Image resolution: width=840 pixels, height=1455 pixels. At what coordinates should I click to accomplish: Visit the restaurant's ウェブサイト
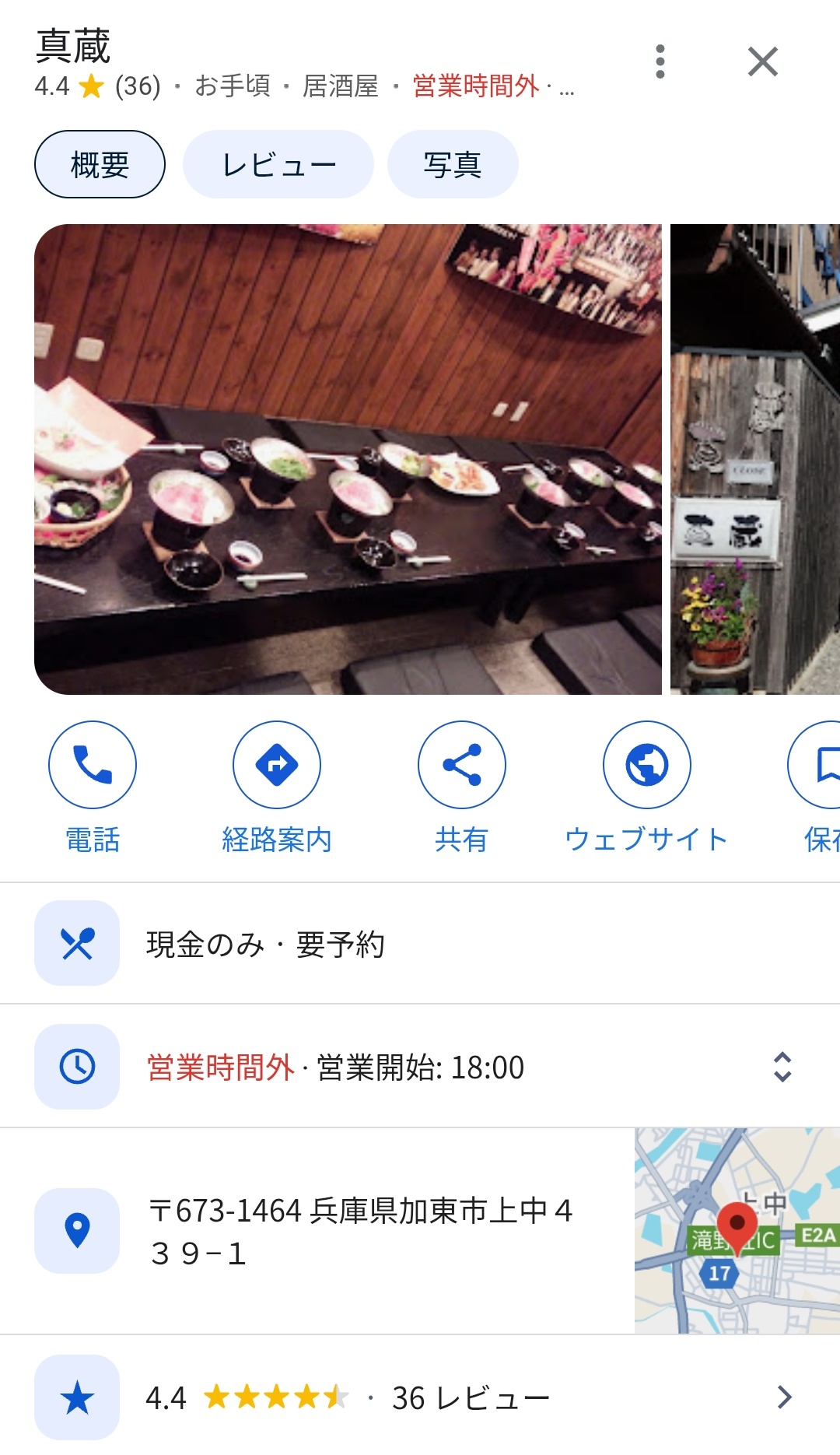(x=646, y=765)
